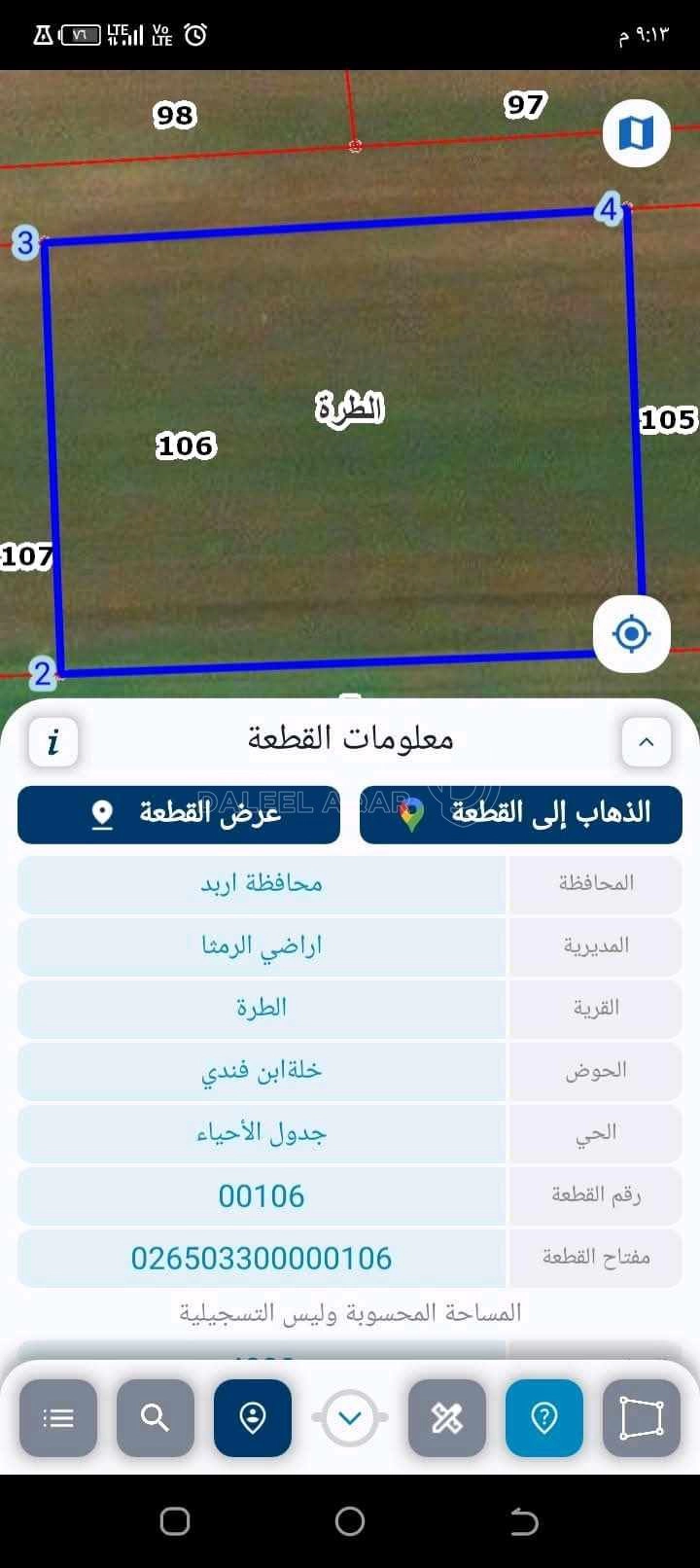Image resolution: width=700 pixels, height=1568 pixels.
Task: Toggle the location pin tool
Action: pos(253,1418)
